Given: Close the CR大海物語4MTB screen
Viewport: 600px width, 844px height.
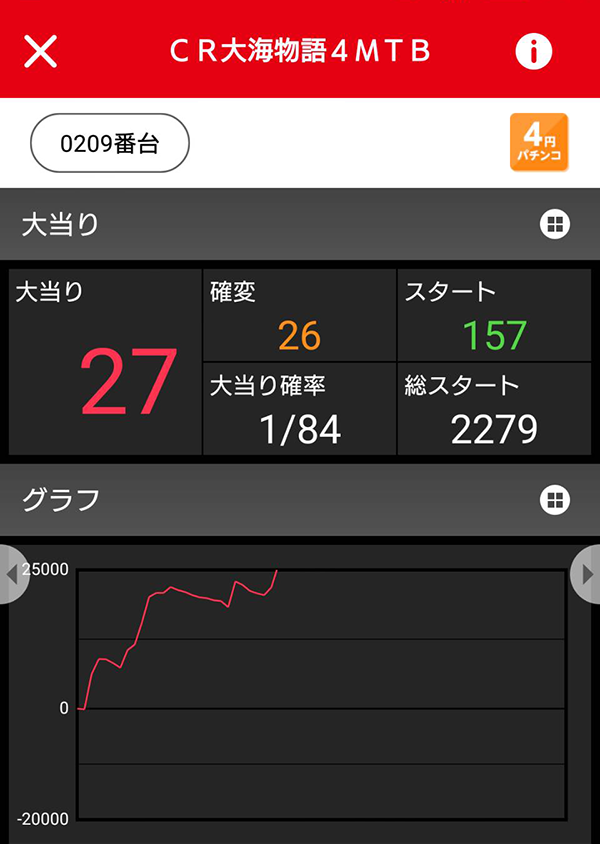Looking at the screenshot, I should pyautogui.click(x=40, y=50).
